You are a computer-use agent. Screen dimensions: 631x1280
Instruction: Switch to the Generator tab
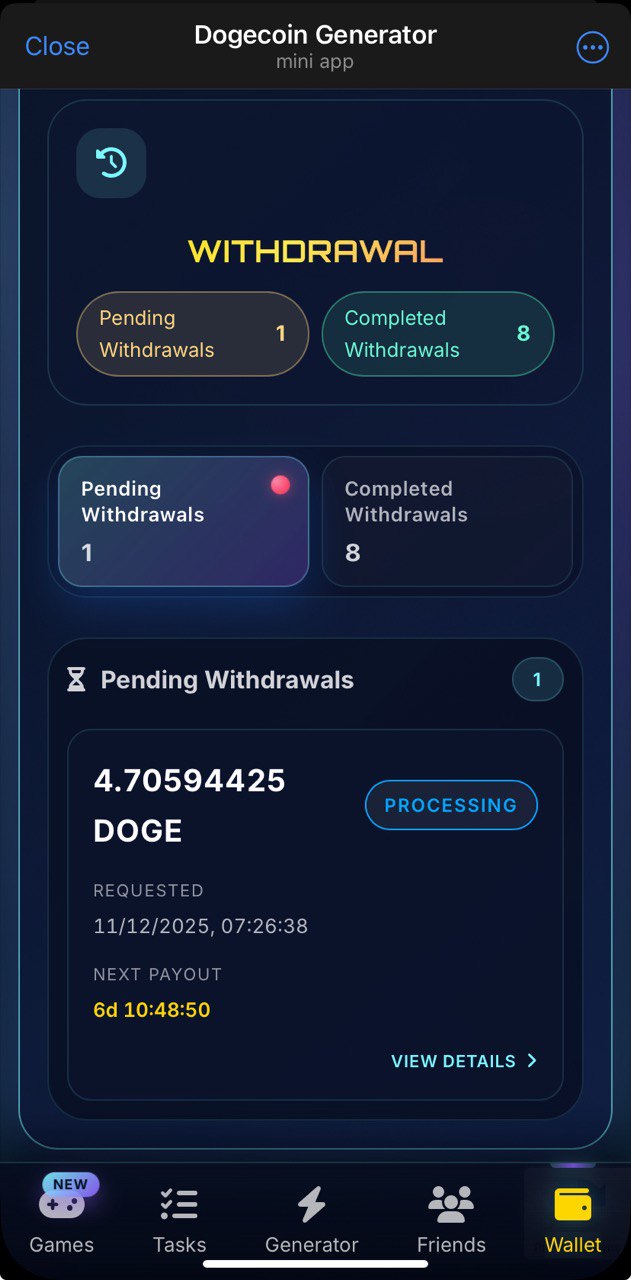pyautogui.click(x=312, y=1220)
